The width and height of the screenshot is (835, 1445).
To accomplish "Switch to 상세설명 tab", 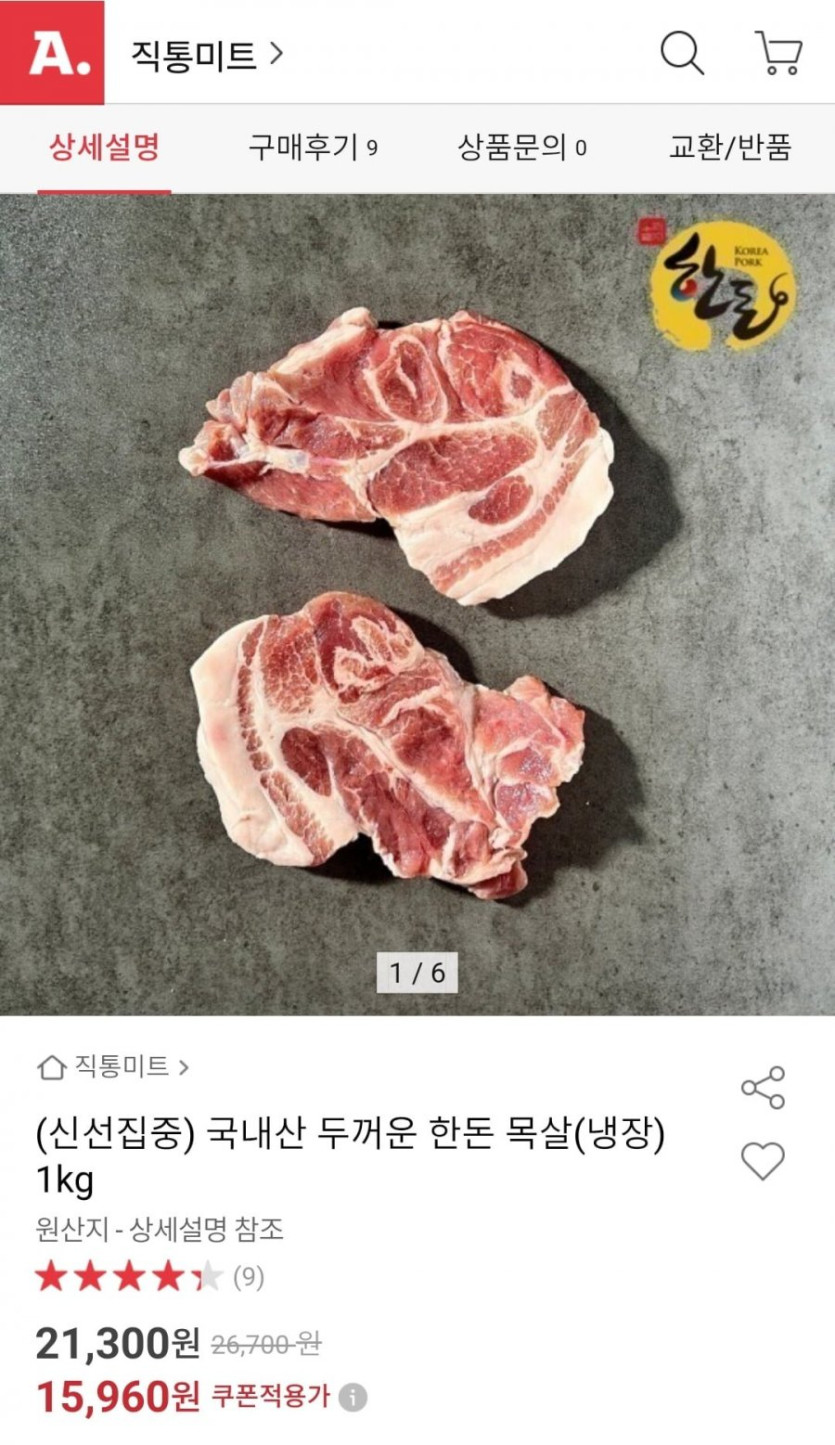I will click(104, 148).
